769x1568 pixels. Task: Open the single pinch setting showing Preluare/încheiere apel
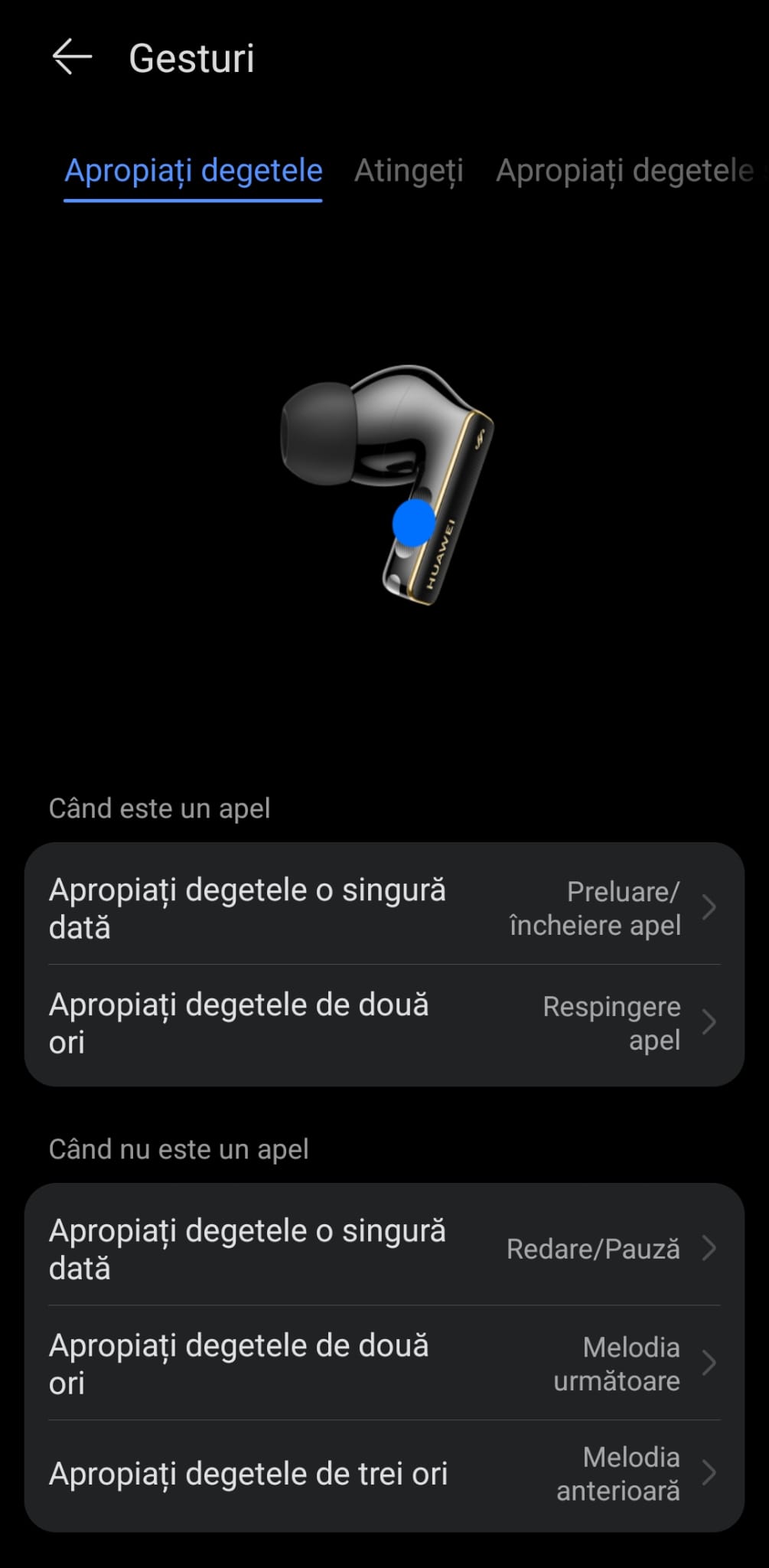[384, 908]
